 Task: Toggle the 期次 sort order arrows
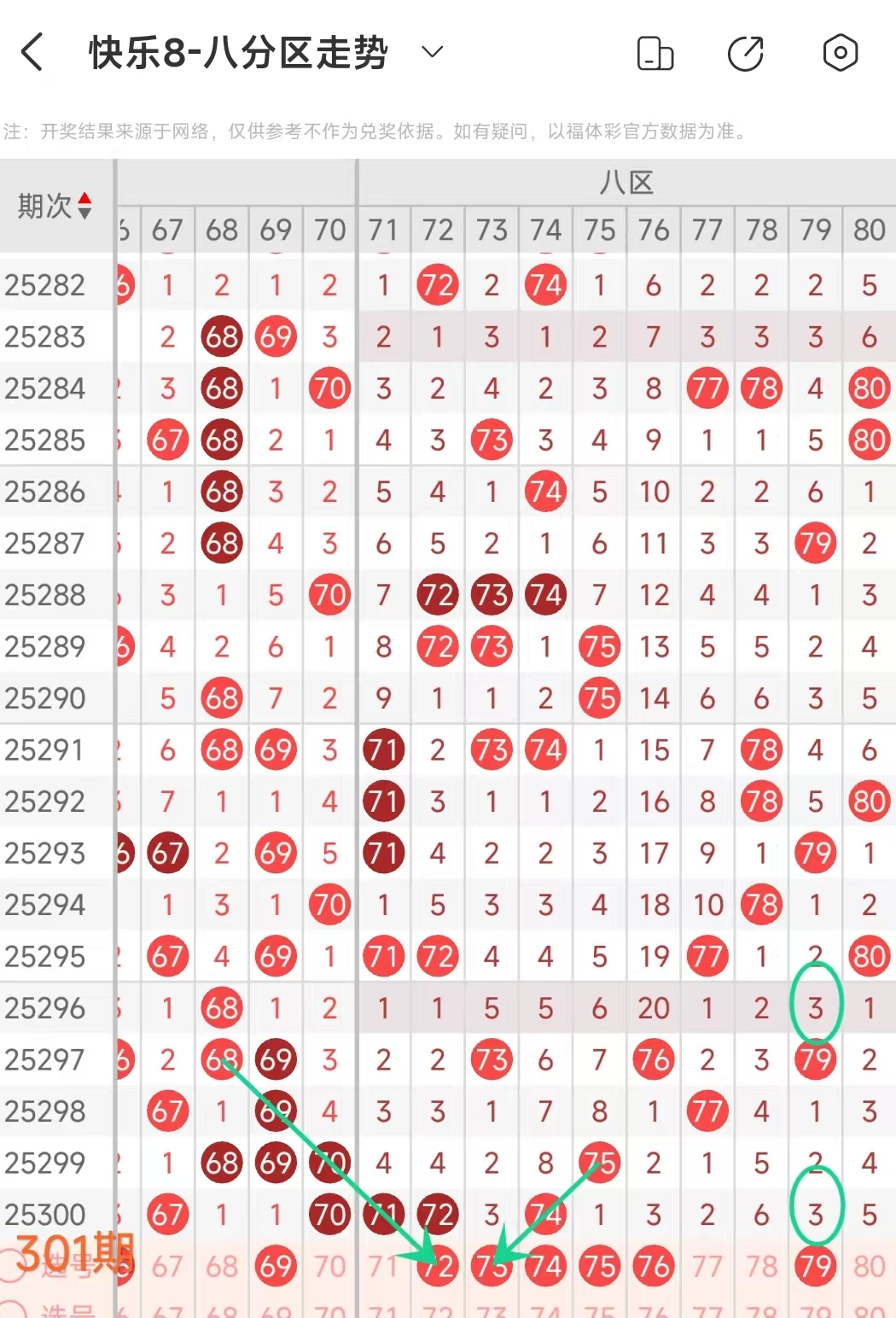point(84,206)
